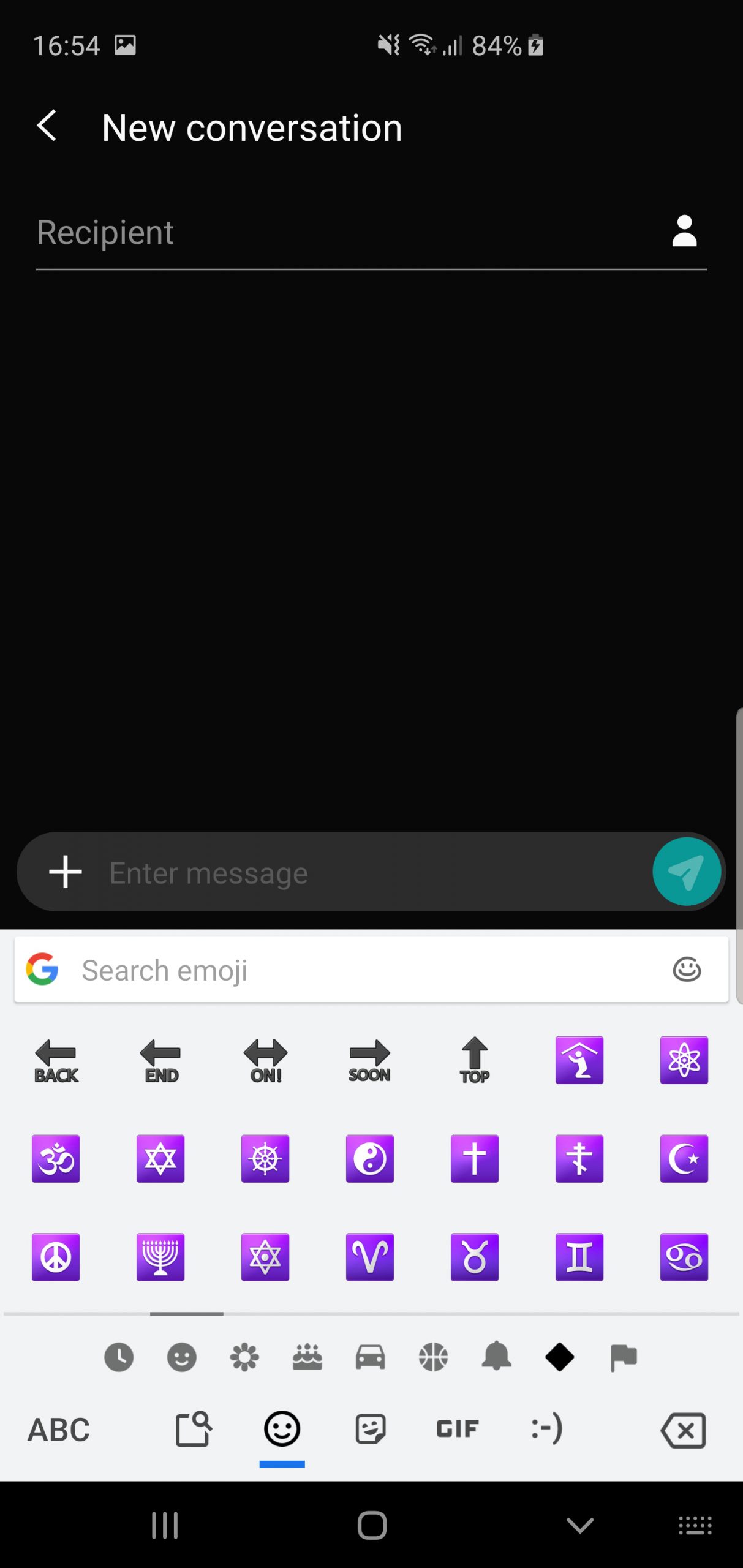Switch to the travel car emoji category

371,1357
